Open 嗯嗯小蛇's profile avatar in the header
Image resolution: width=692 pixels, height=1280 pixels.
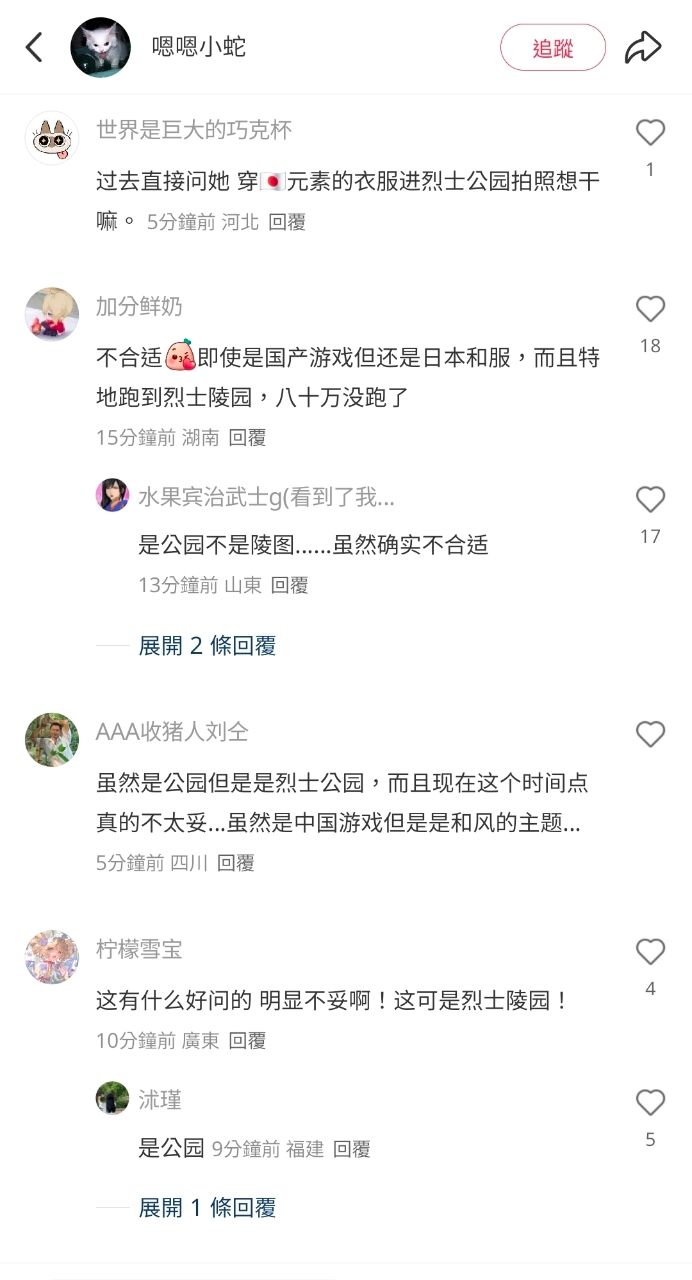coord(101,47)
